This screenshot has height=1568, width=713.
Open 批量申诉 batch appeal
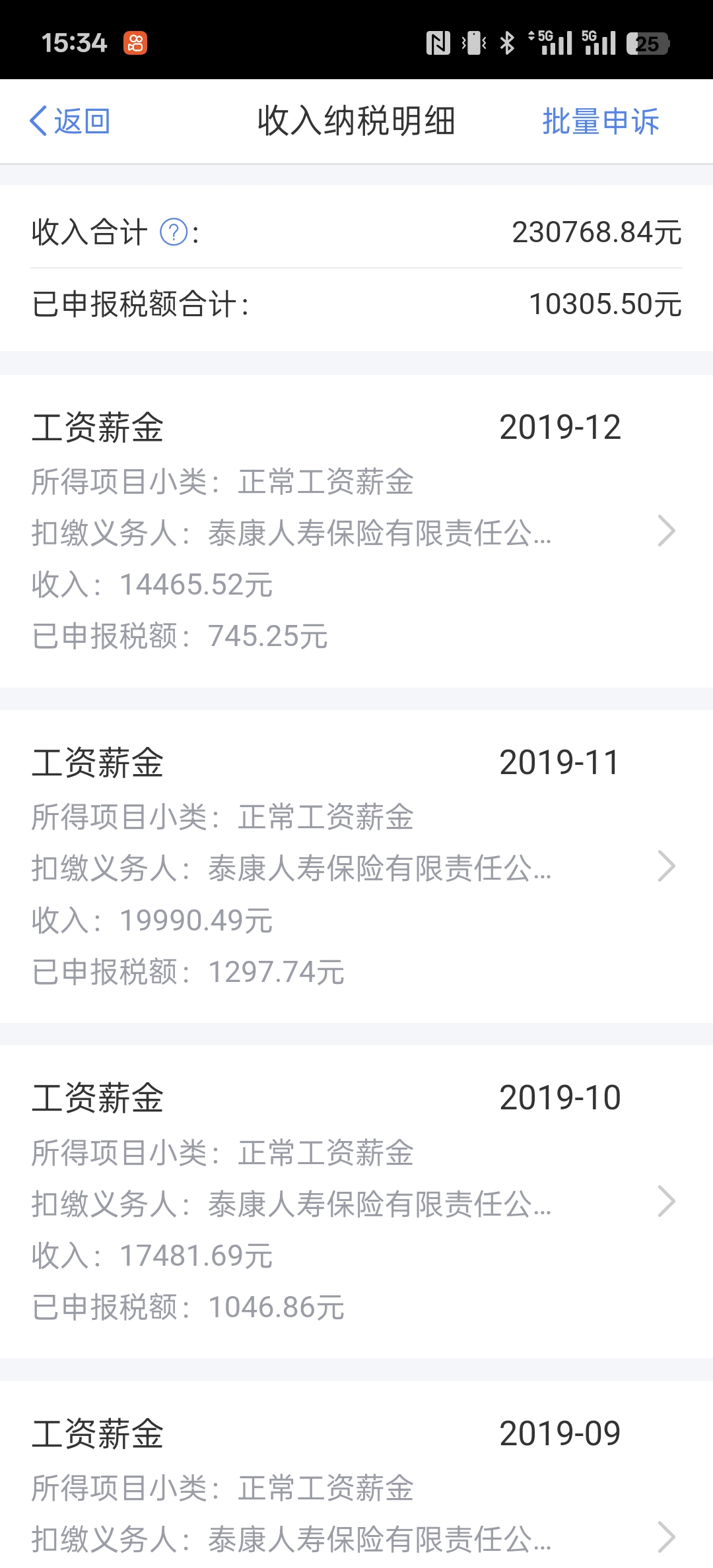(600, 121)
